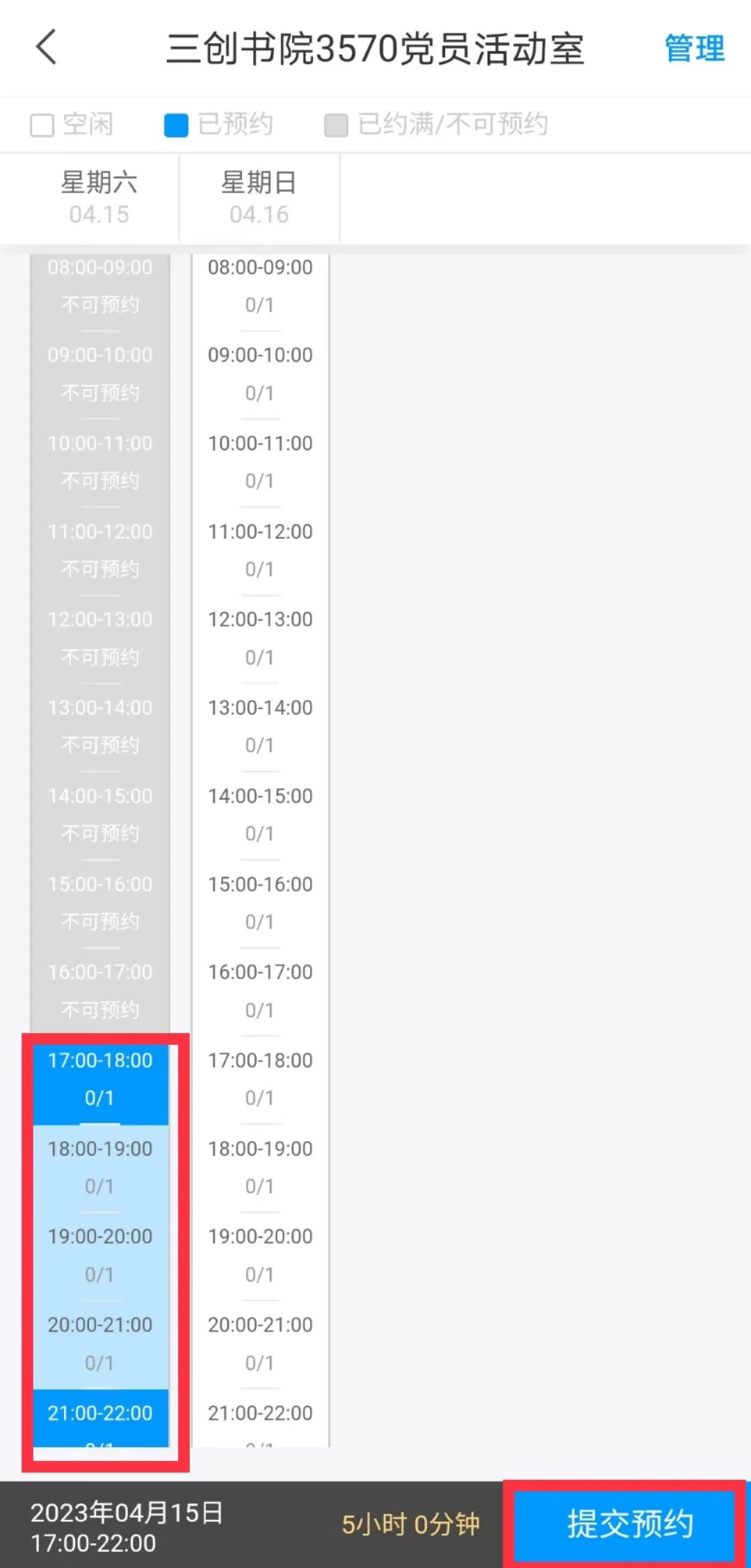Tap the Saturday 19:00-20:00 slot

click(100, 1256)
